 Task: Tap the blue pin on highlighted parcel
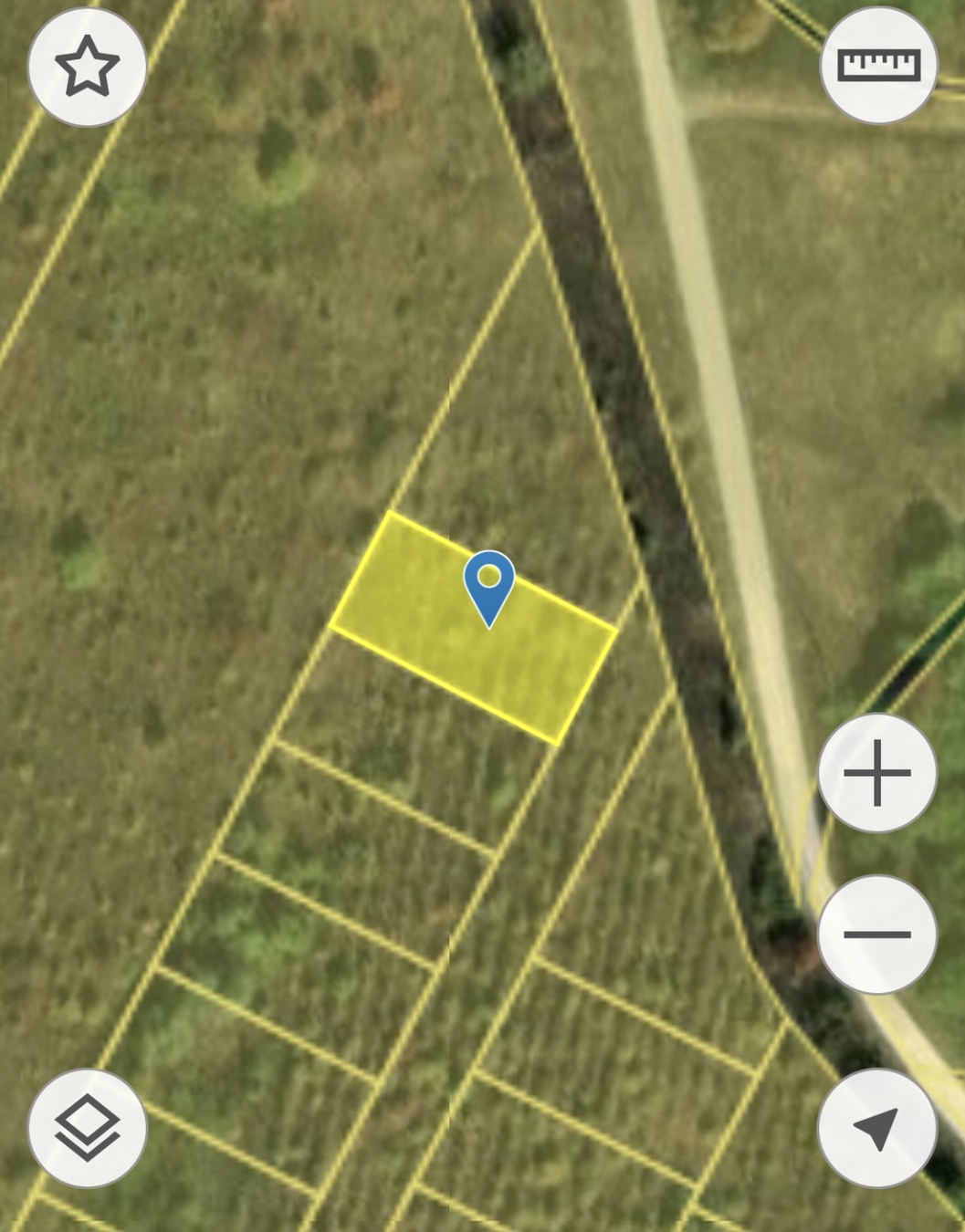point(489,585)
